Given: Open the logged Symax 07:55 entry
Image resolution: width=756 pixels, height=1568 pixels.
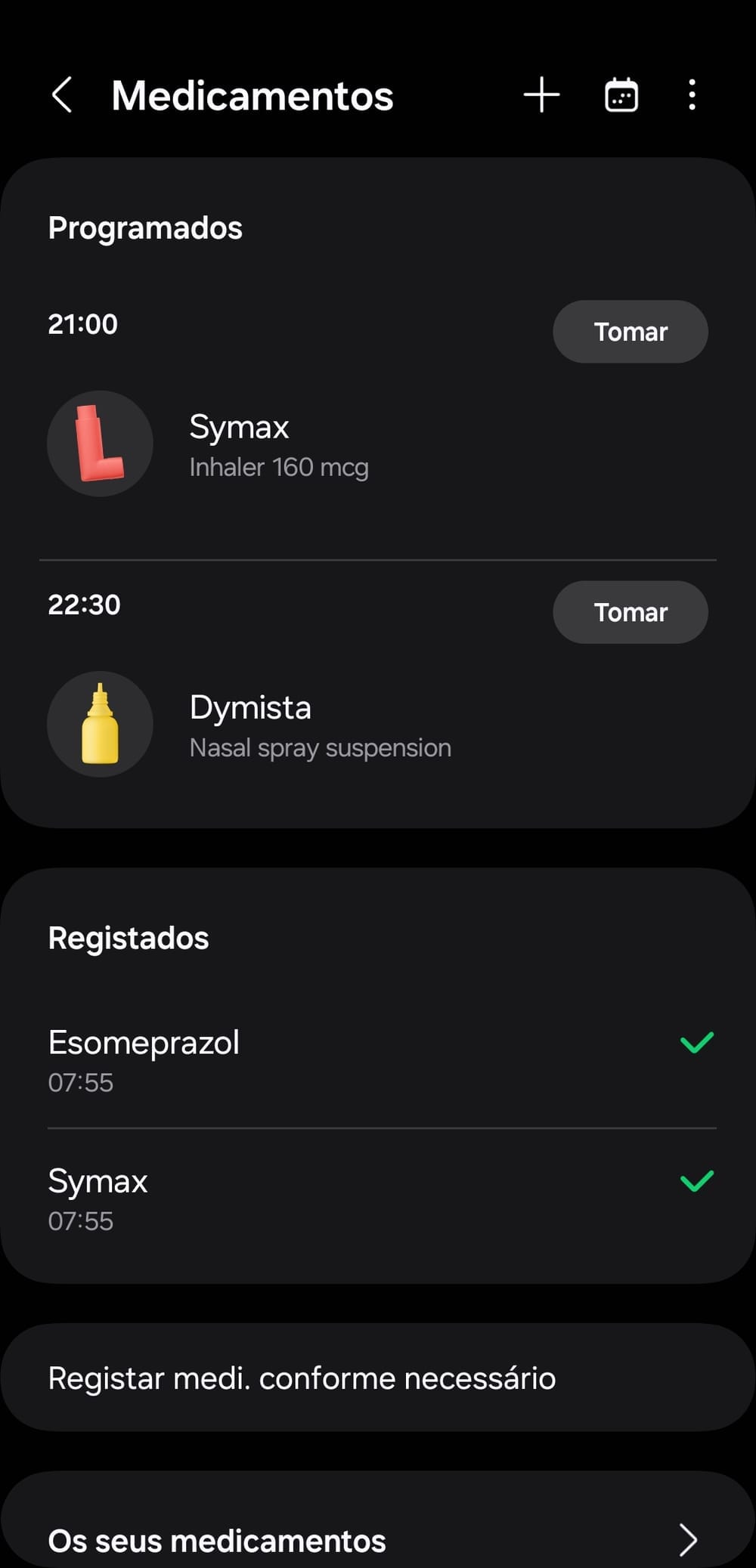Looking at the screenshot, I should pos(378,1198).
